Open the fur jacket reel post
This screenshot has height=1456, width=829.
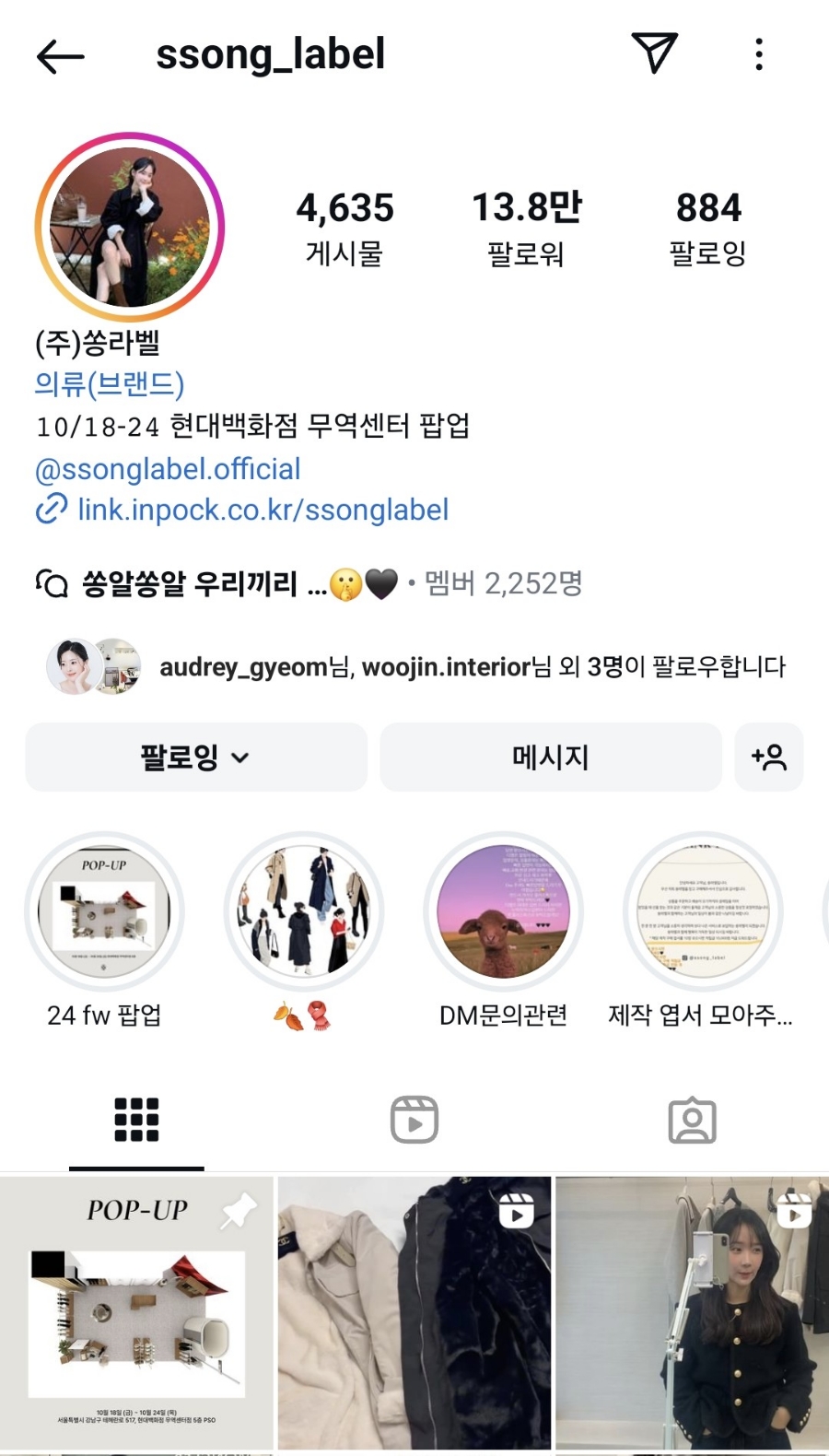click(414, 1312)
